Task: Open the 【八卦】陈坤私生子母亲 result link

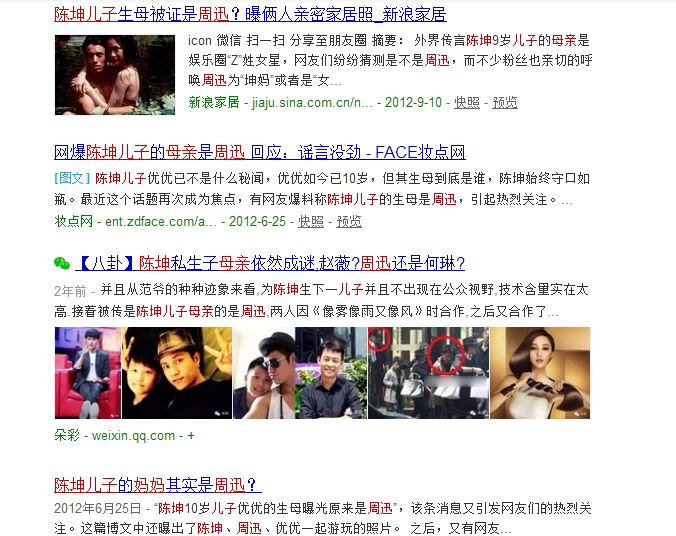Action: click(x=270, y=263)
